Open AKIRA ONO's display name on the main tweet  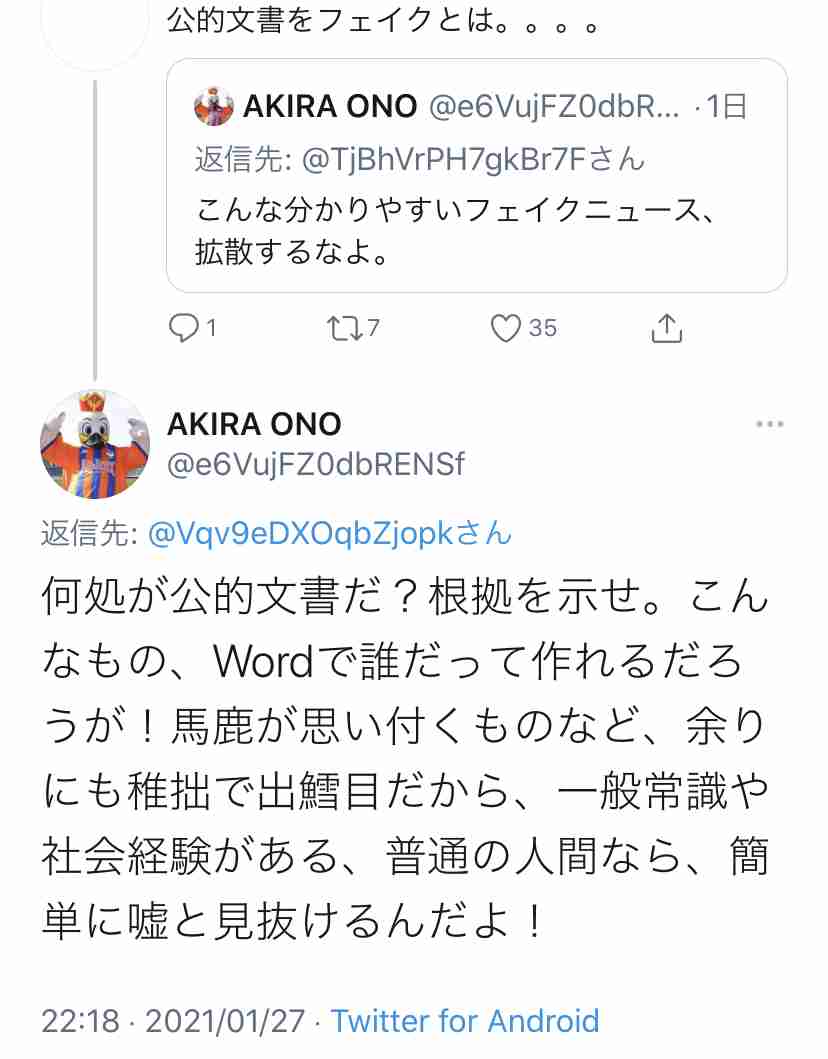click(254, 424)
